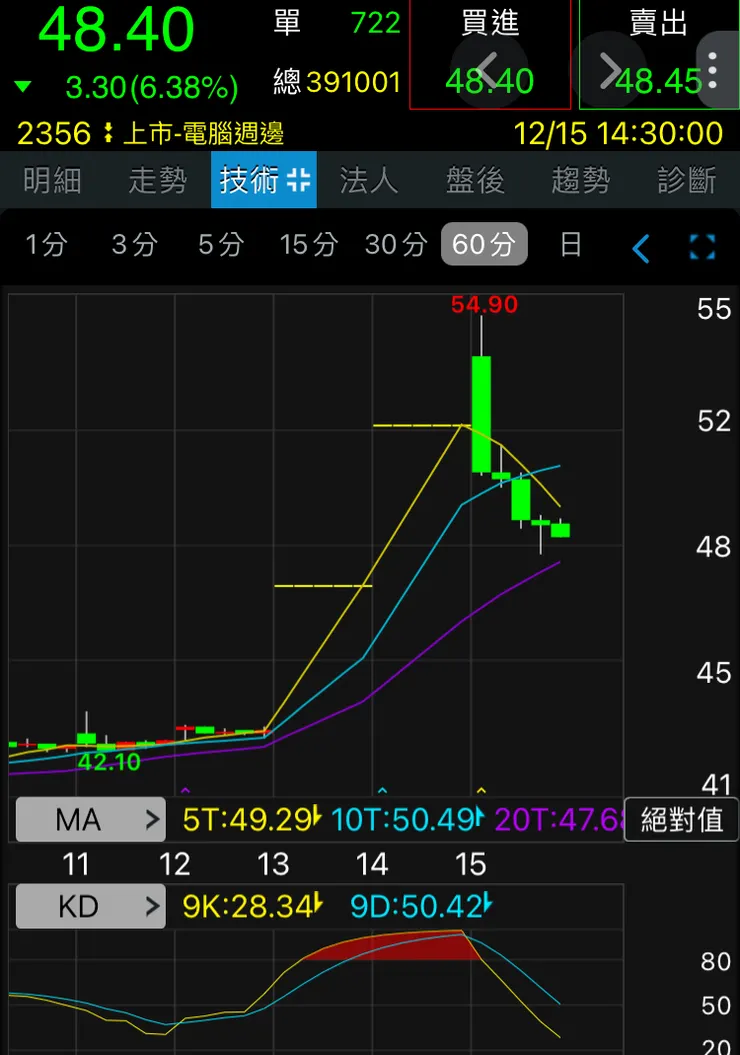740x1055 pixels.
Task: Switch to the 法人 tab
Action: [369, 180]
